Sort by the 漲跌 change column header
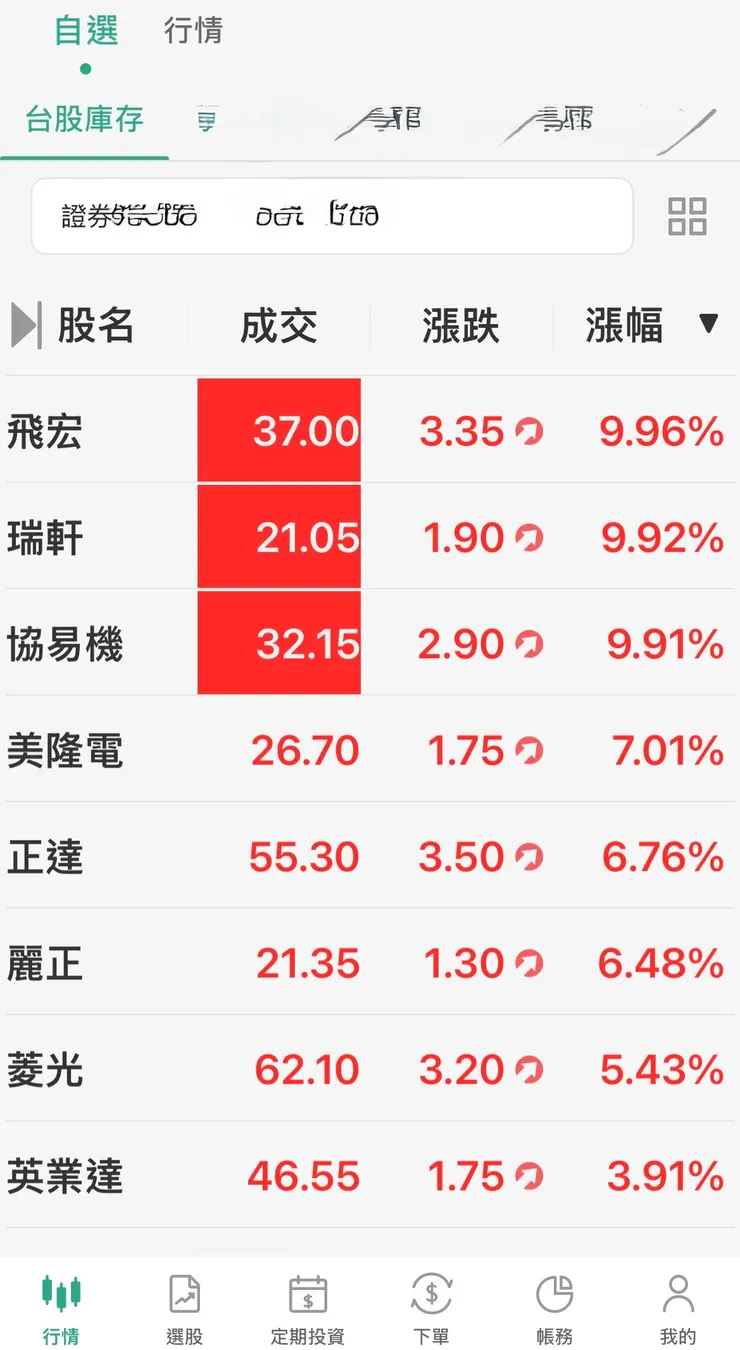 tap(459, 324)
